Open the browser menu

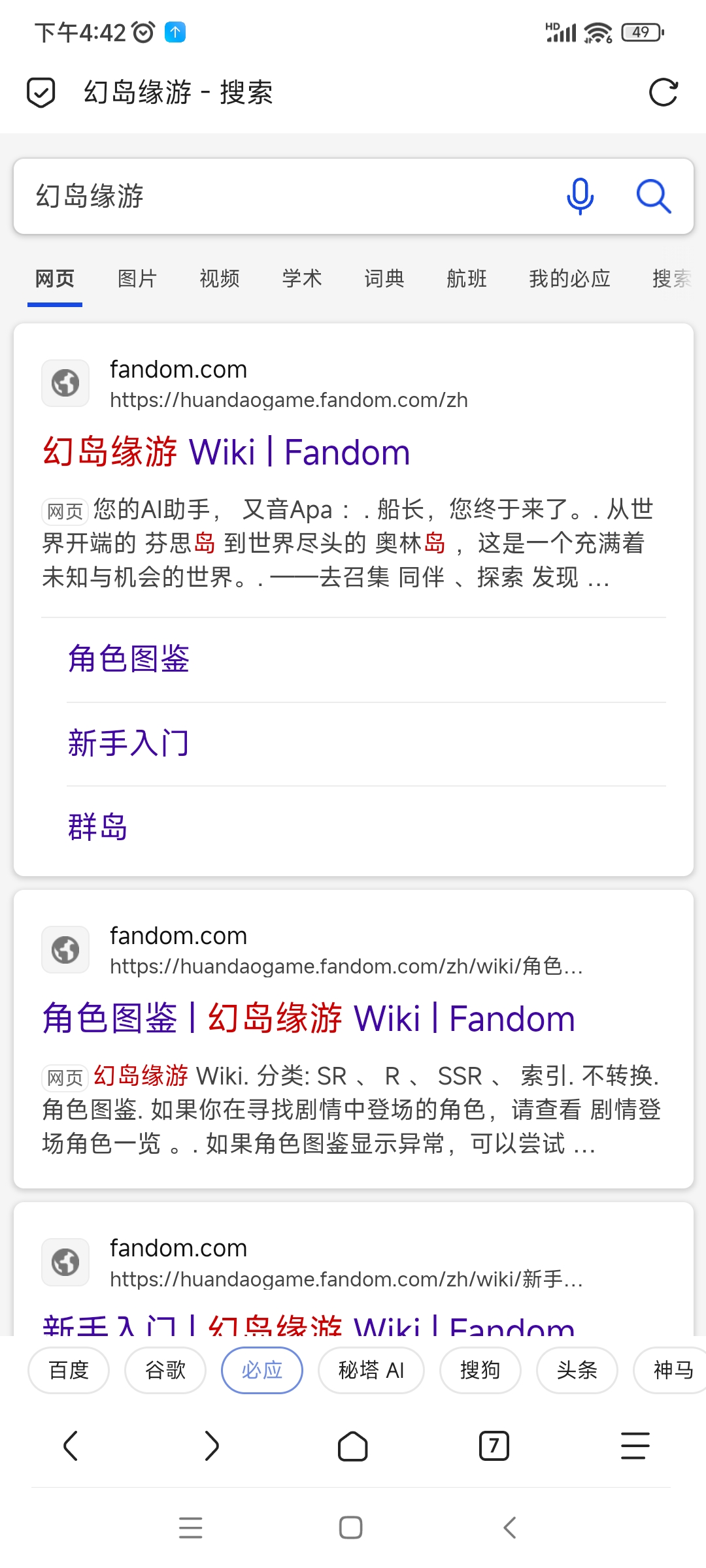pos(635,1446)
